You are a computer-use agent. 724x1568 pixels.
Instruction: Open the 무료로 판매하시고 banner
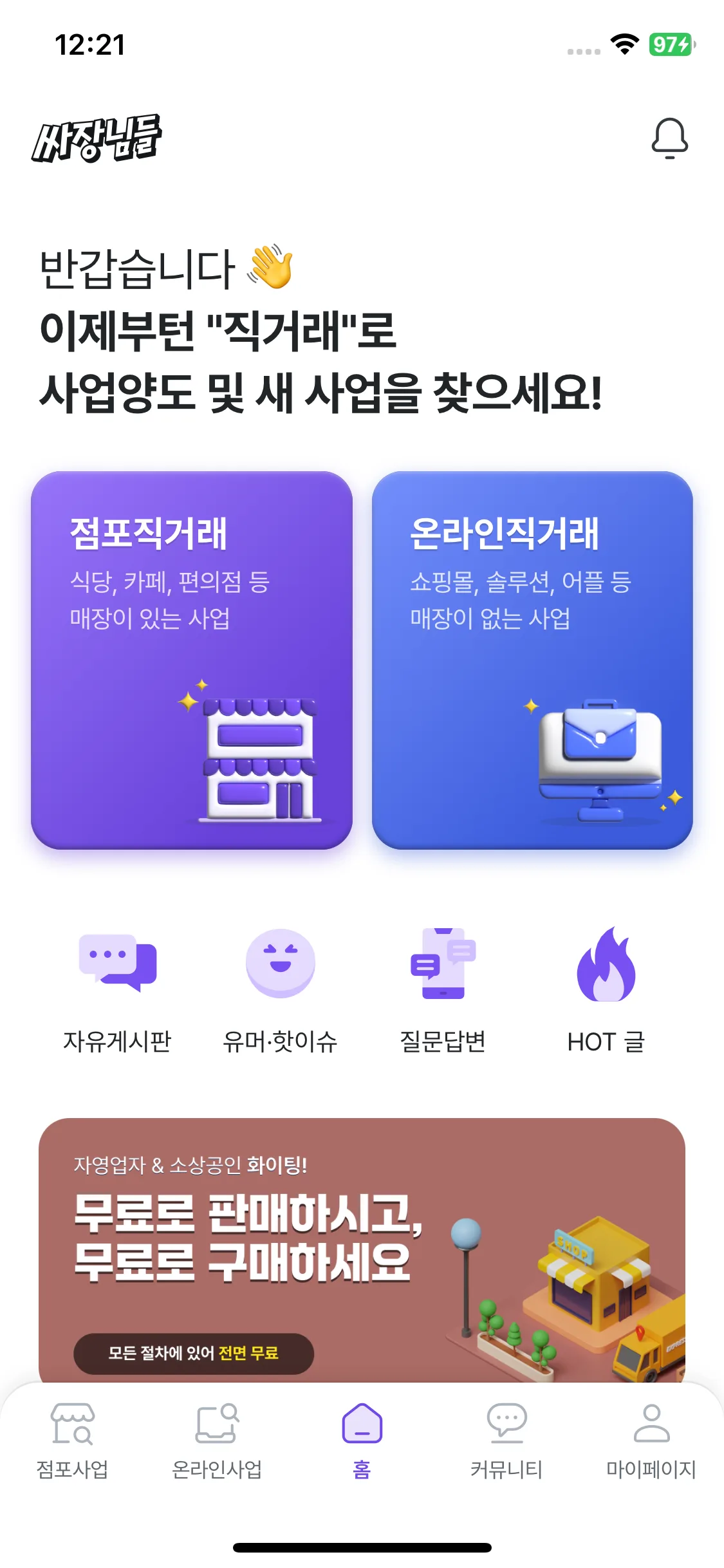(362, 1249)
